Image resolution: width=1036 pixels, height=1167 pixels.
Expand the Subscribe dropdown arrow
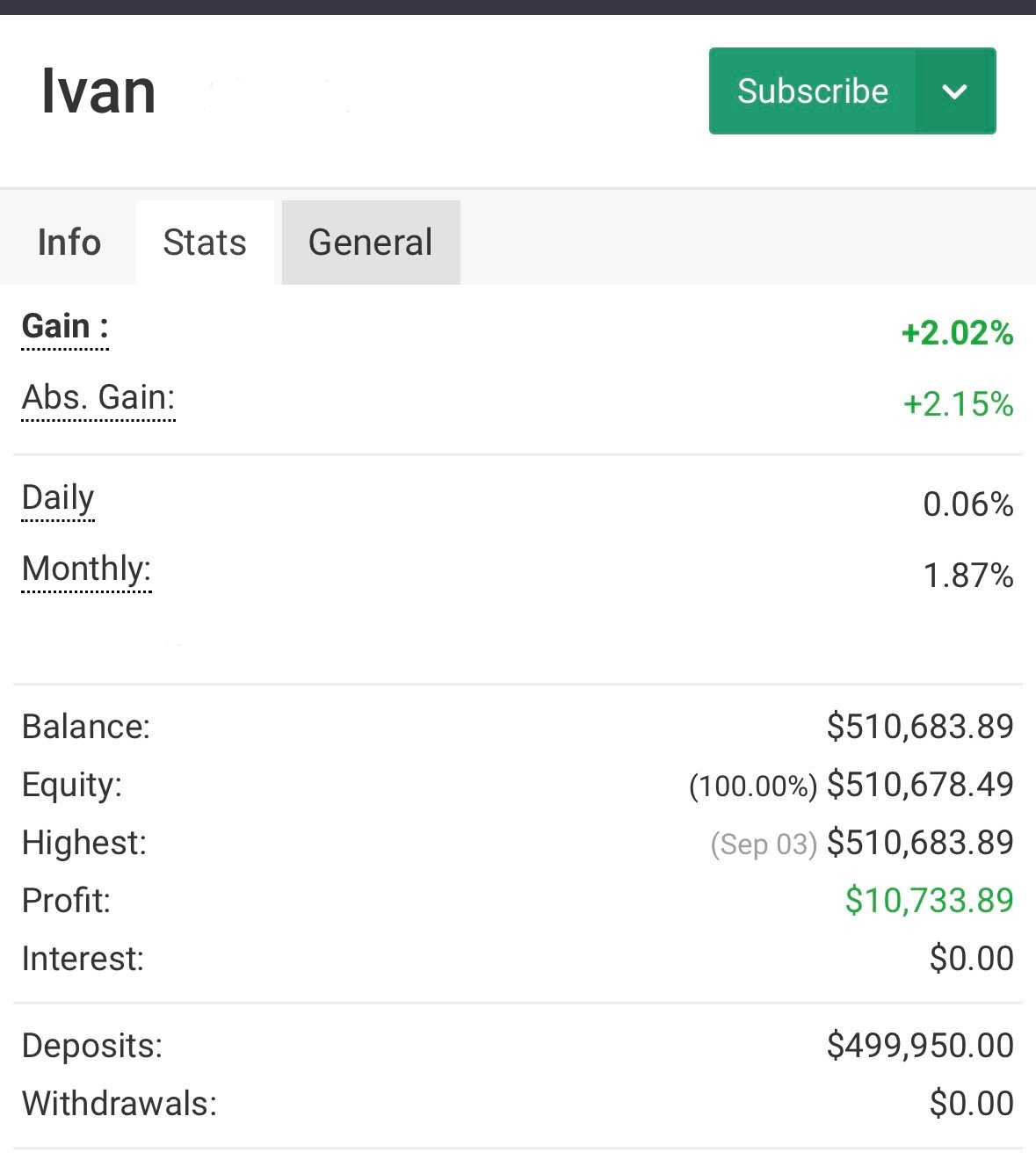[955, 91]
